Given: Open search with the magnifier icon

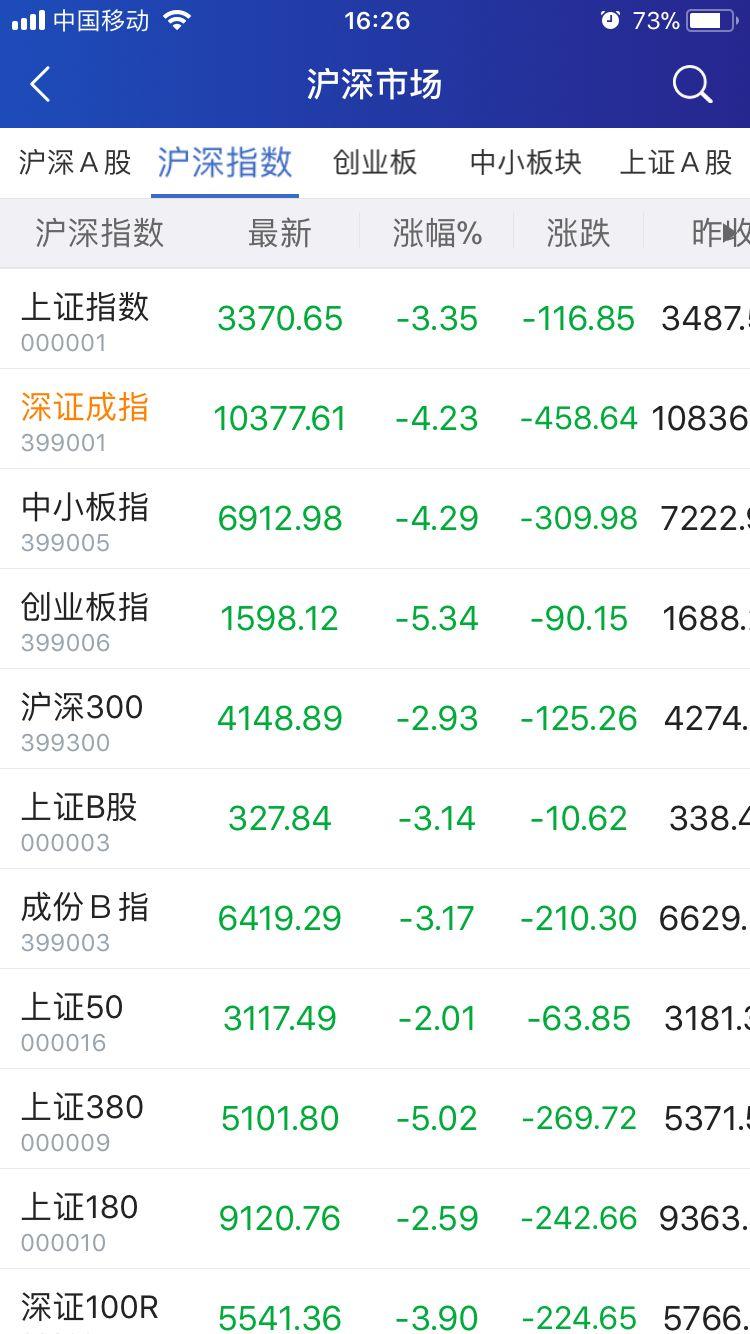Looking at the screenshot, I should click(692, 85).
